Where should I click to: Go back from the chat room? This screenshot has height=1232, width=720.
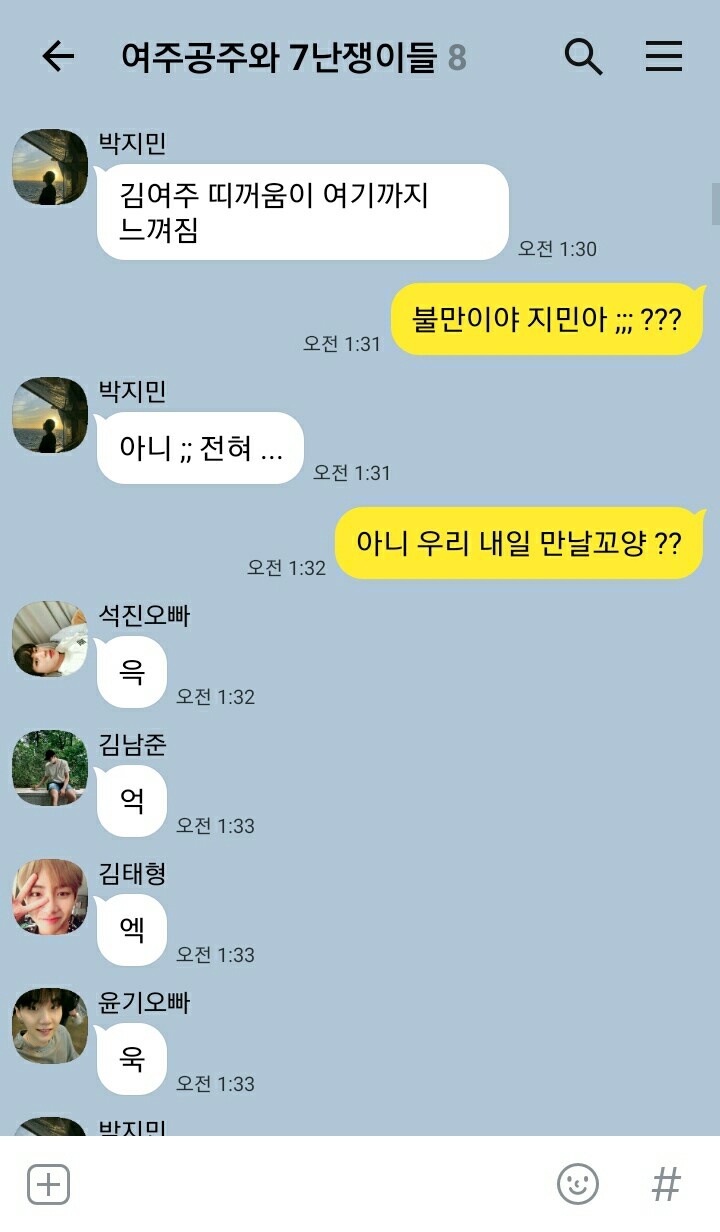(x=58, y=57)
